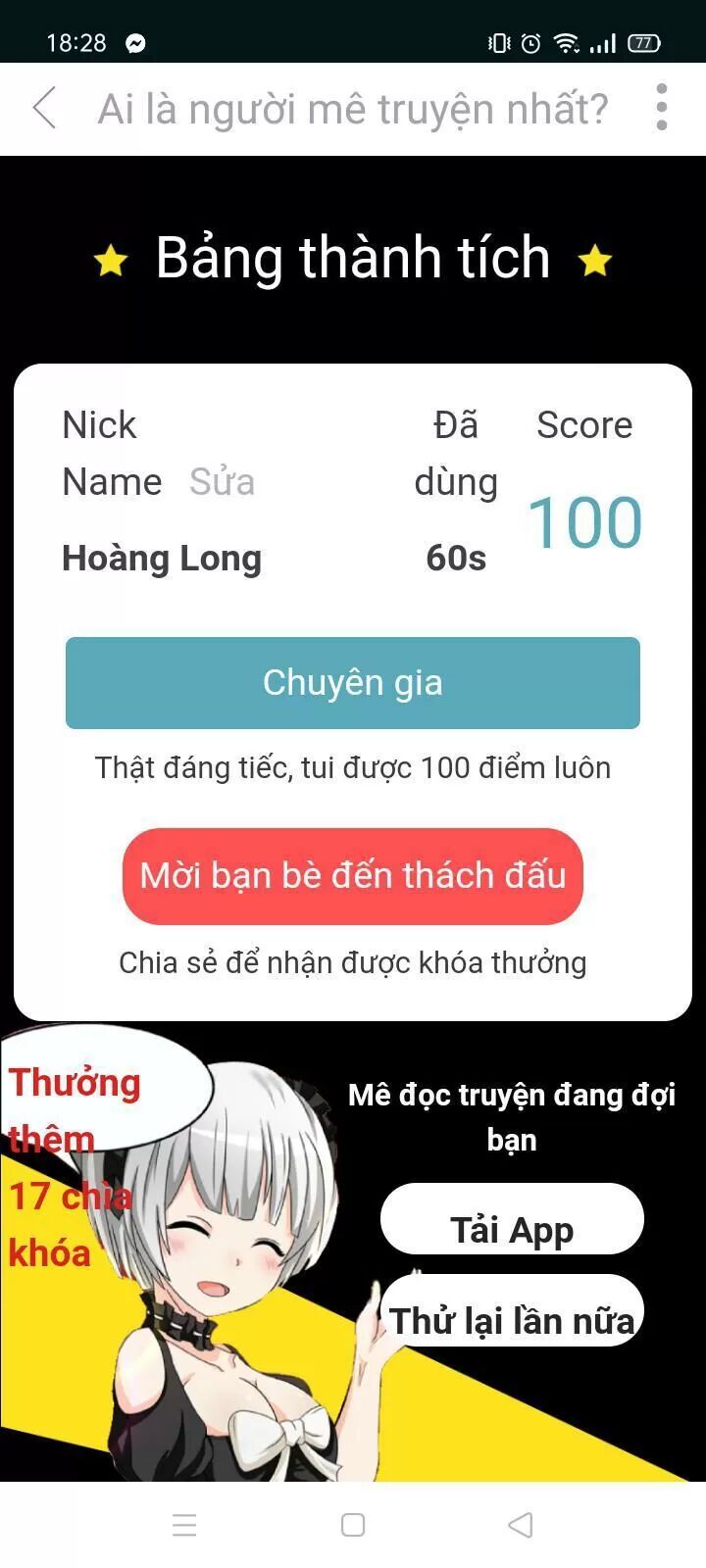The image size is (706, 1568).
Task: Invite friends via Mời bạn bè đến thách đấu
Action: (353, 876)
